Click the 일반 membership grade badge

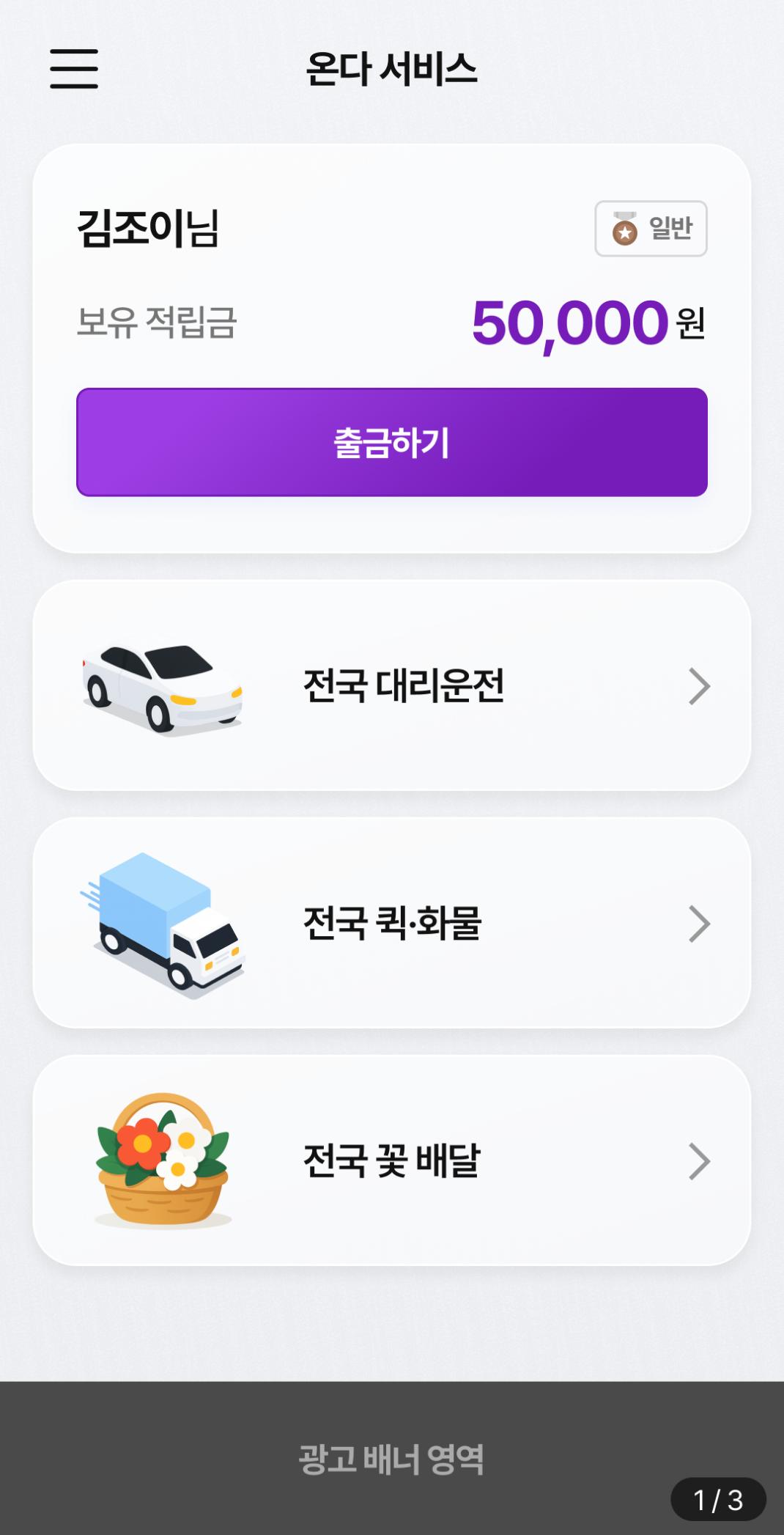[651, 228]
